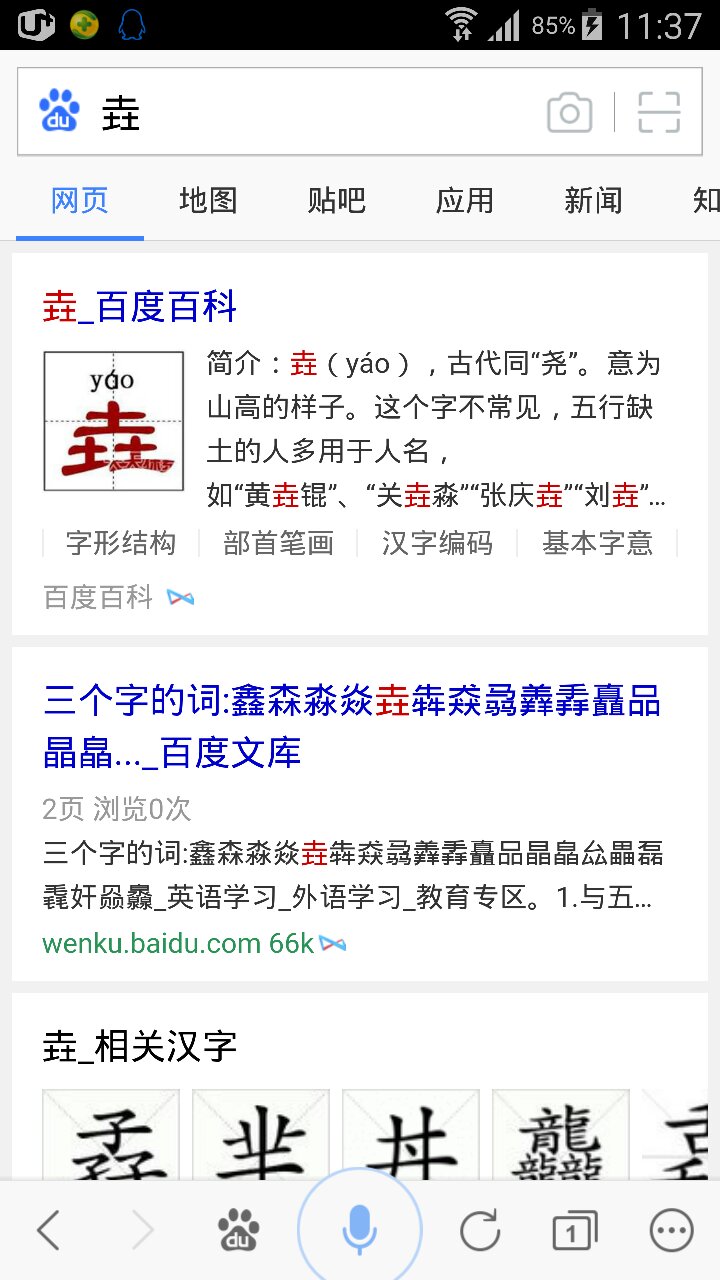Open the 部首笔画 section link

click(278, 543)
